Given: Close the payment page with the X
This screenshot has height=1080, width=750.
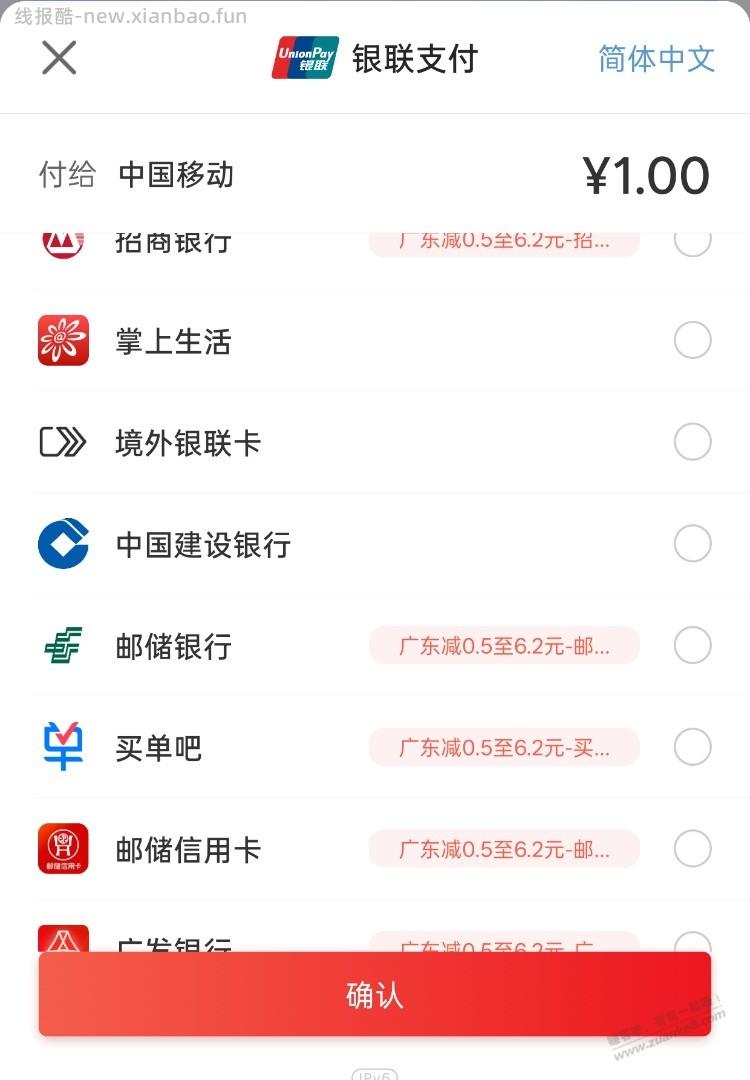Looking at the screenshot, I should [58, 57].
